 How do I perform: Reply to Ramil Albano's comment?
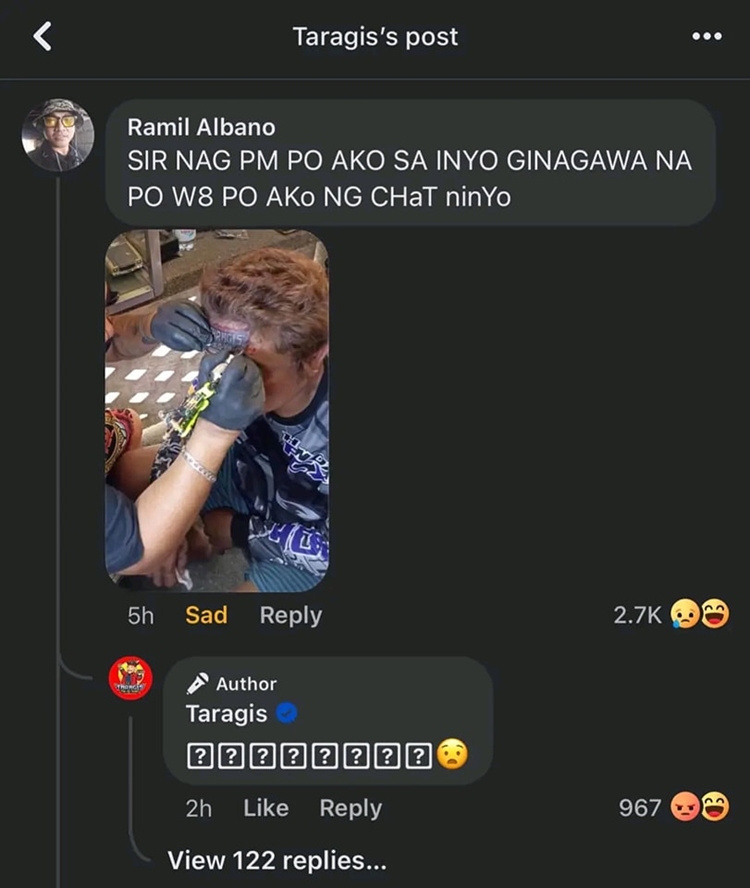pos(290,615)
